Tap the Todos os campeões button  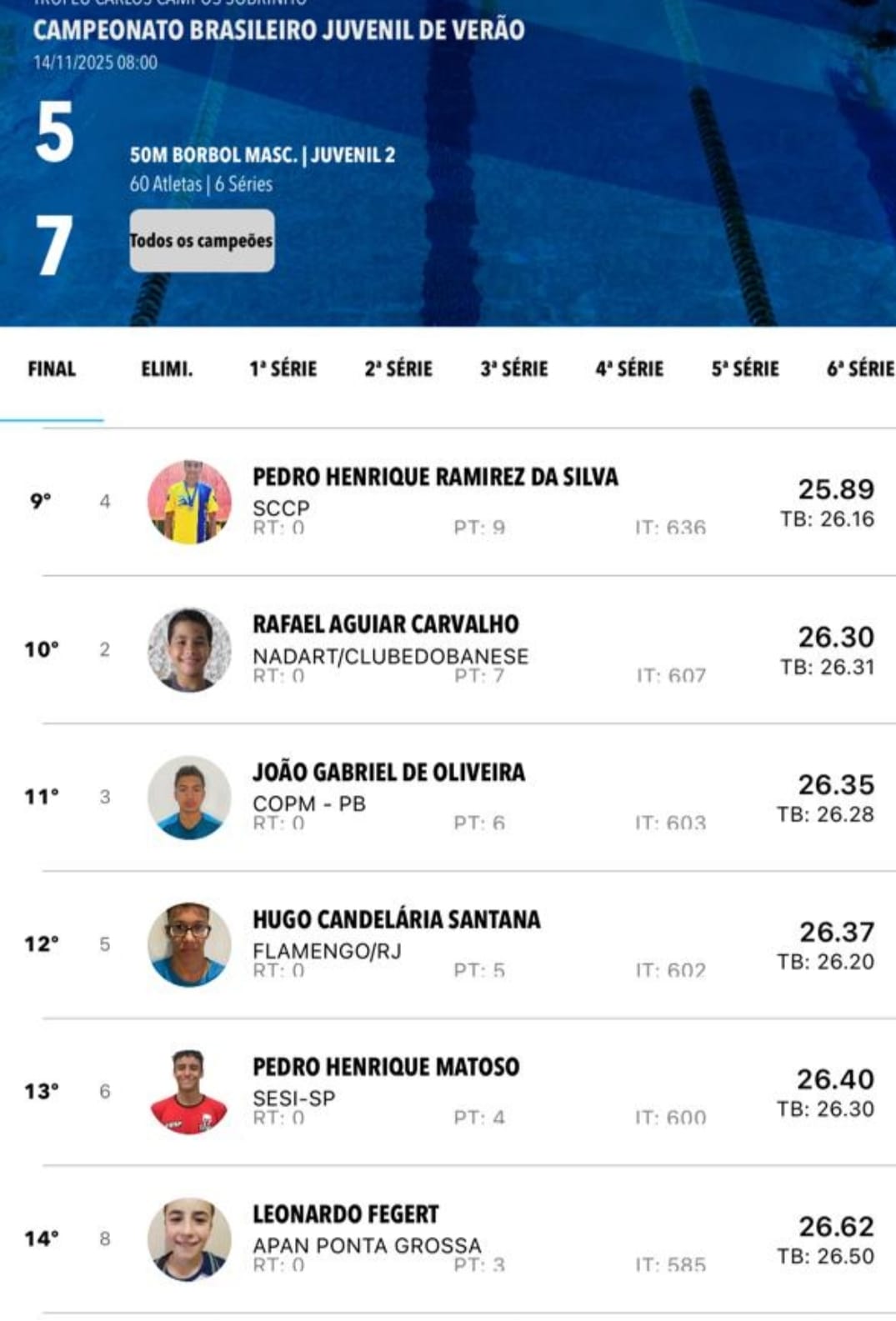(202, 241)
